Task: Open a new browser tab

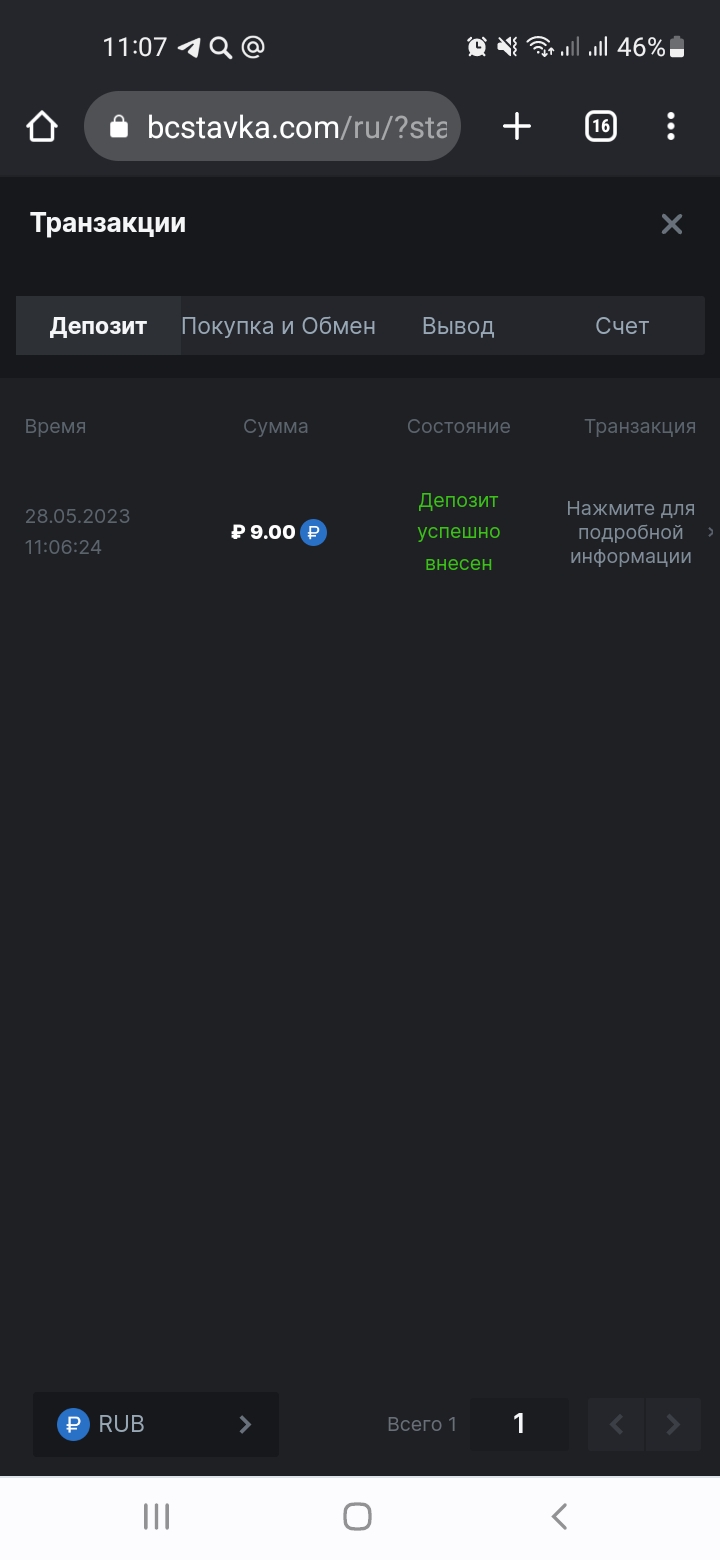Action: click(516, 126)
